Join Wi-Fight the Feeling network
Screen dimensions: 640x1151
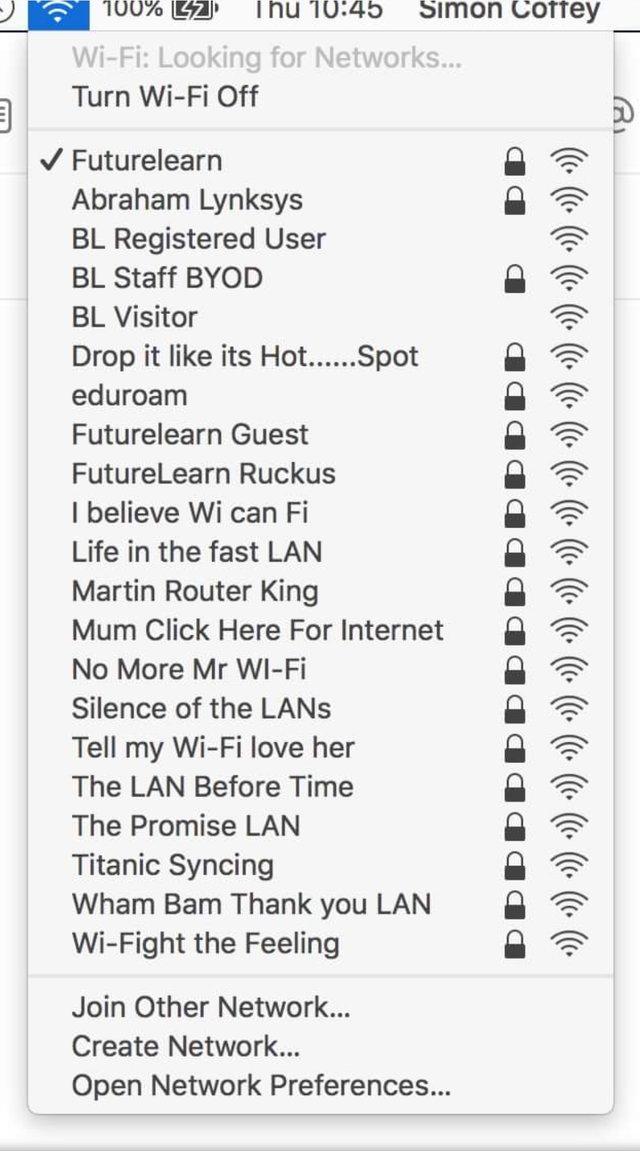coord(320,943)
